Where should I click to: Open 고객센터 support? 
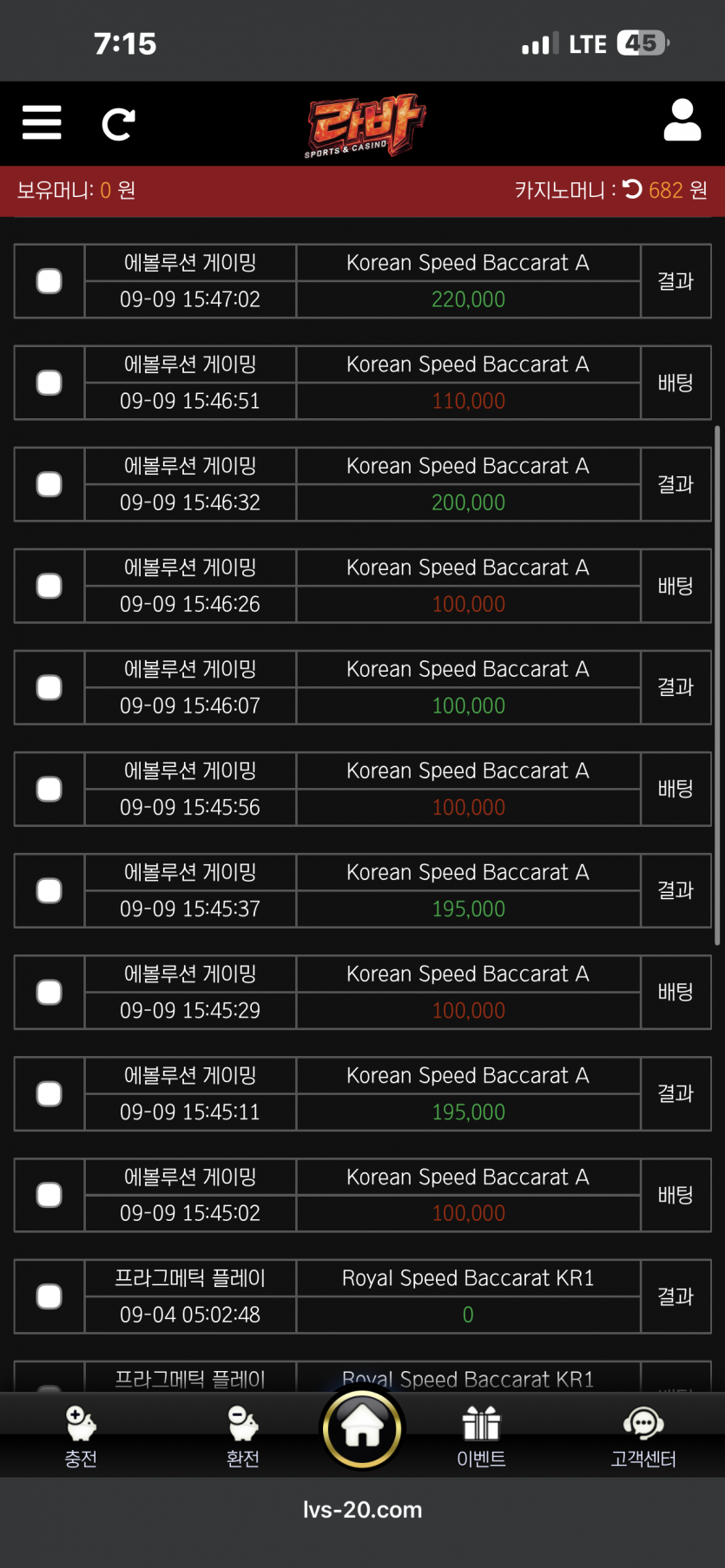point(643,1436)
